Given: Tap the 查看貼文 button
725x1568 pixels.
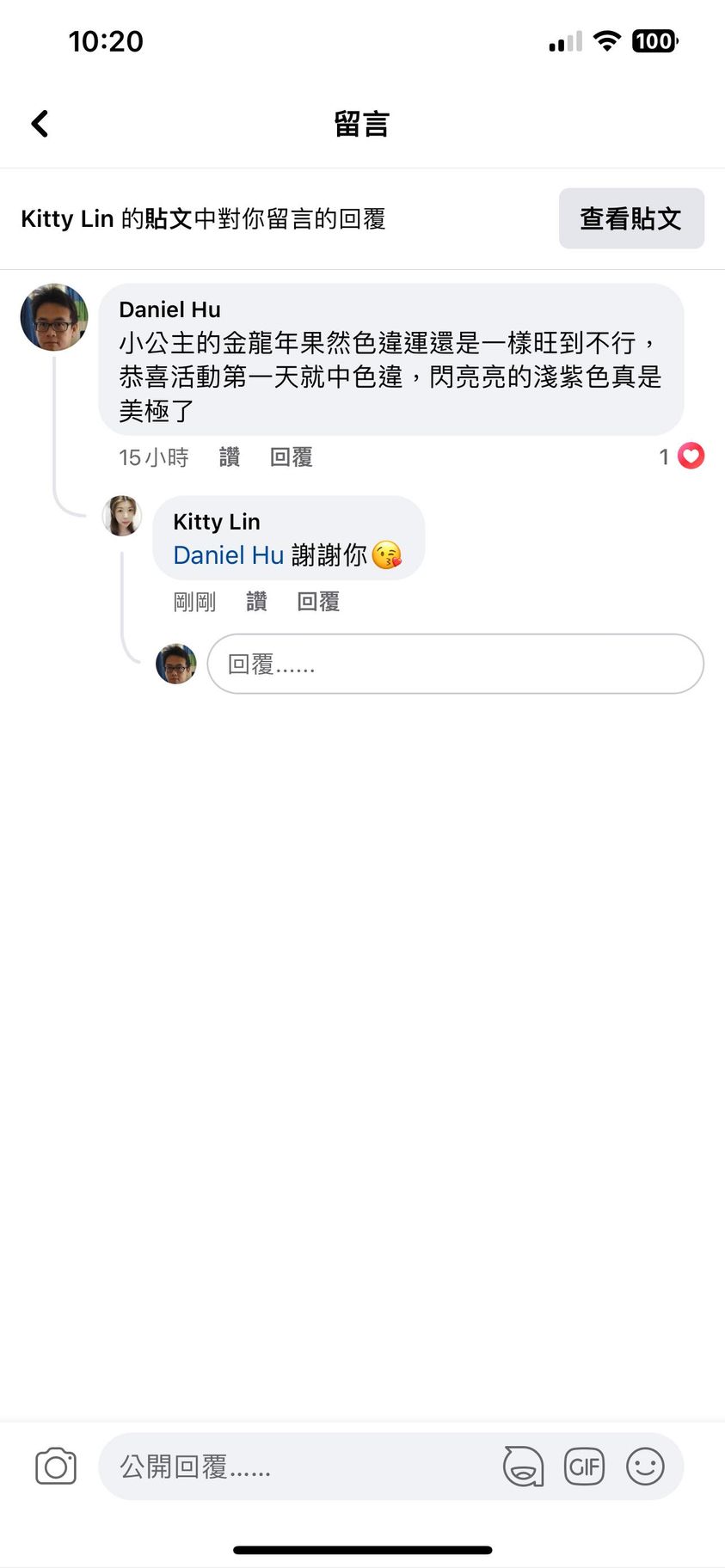Looking at the screenshot, I should [x=630, y=218].
